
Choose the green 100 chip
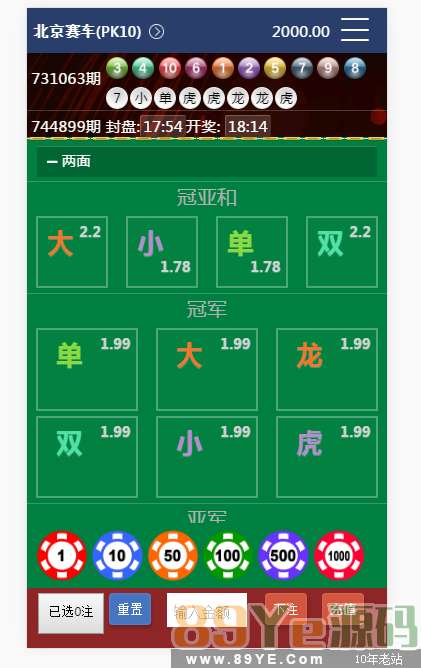pyautogui.click(x=228, y=555)
